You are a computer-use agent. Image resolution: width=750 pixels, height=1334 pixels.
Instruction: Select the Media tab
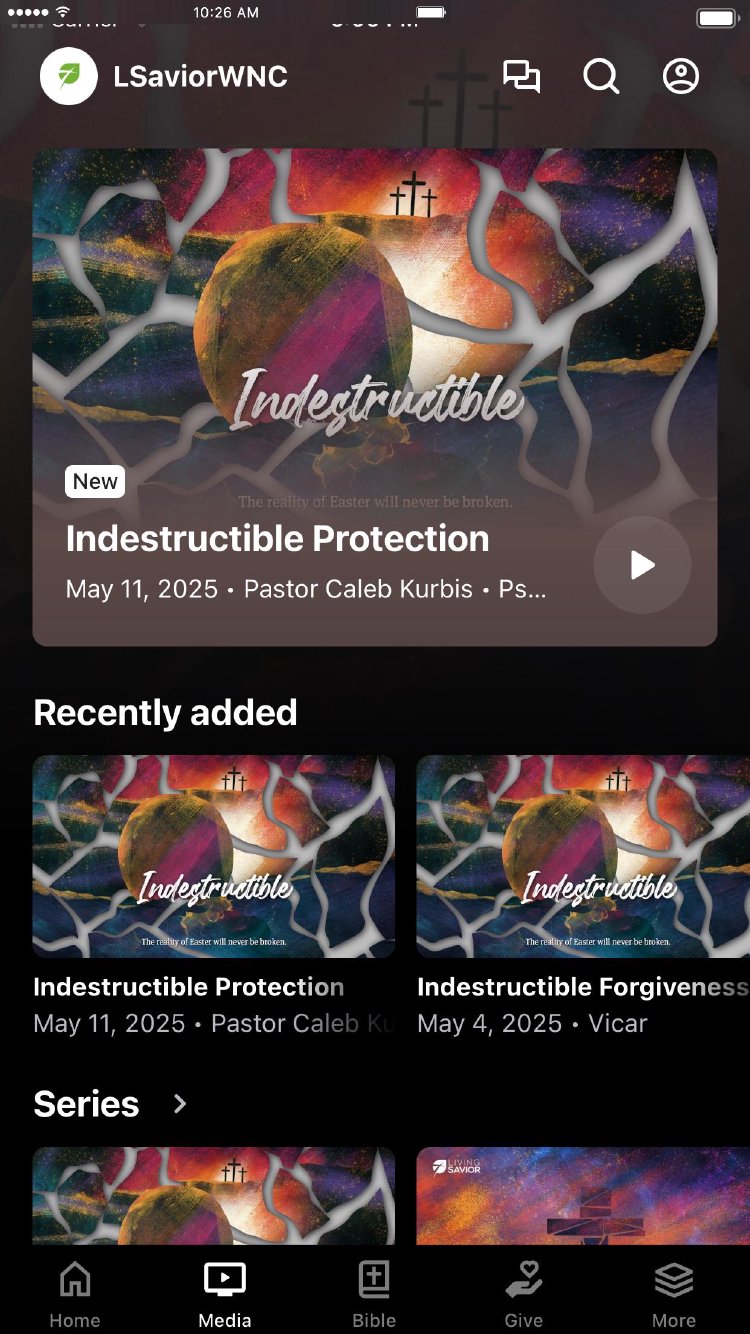225,1294
